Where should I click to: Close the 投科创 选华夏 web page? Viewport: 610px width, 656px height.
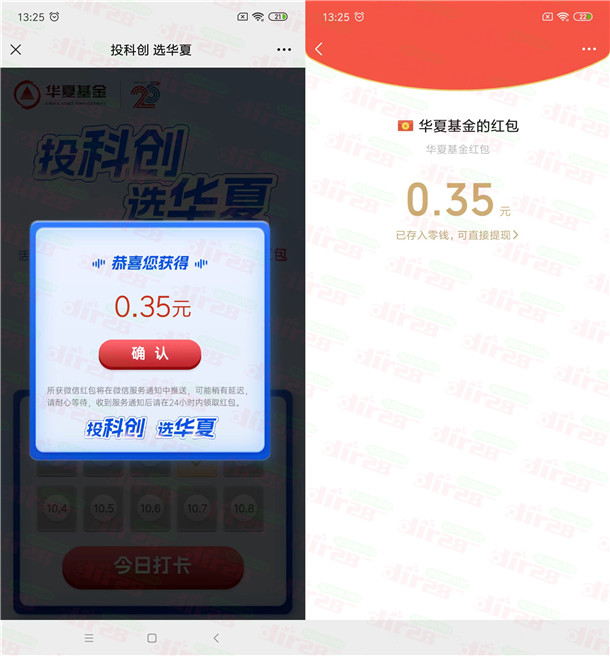[15, 49]
